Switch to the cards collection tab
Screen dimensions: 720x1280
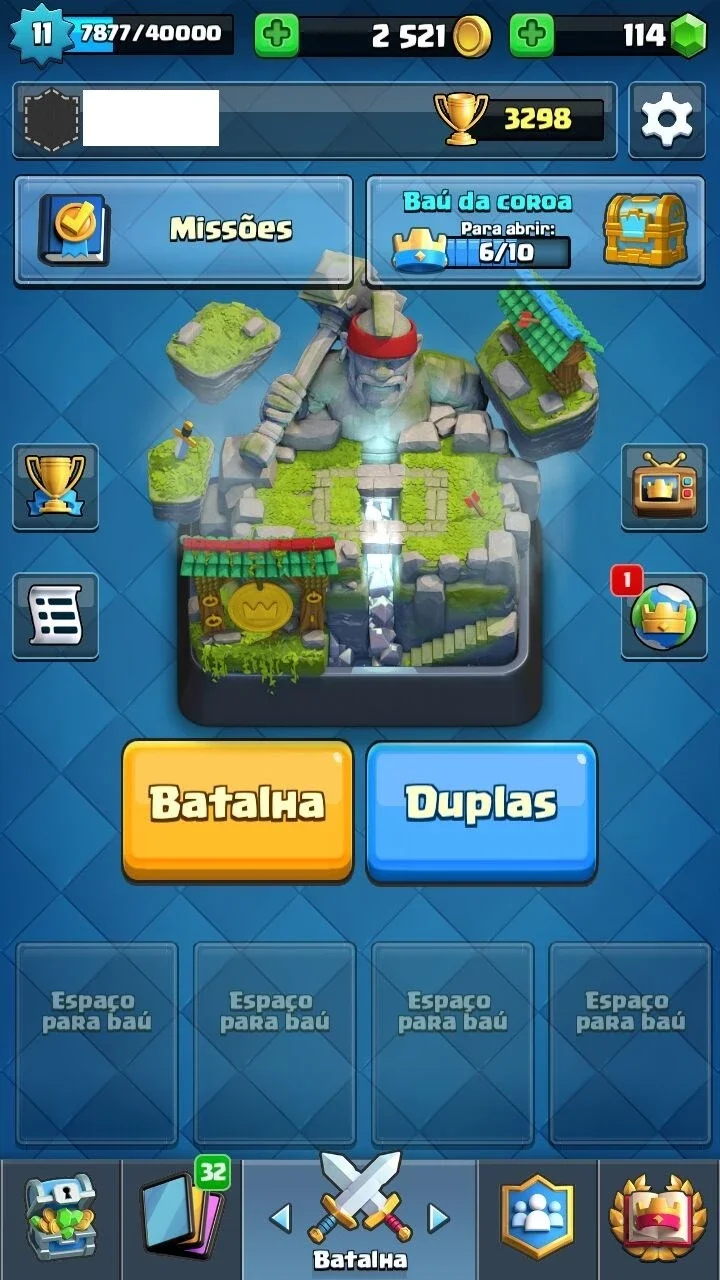click(x=181, y=1220)
